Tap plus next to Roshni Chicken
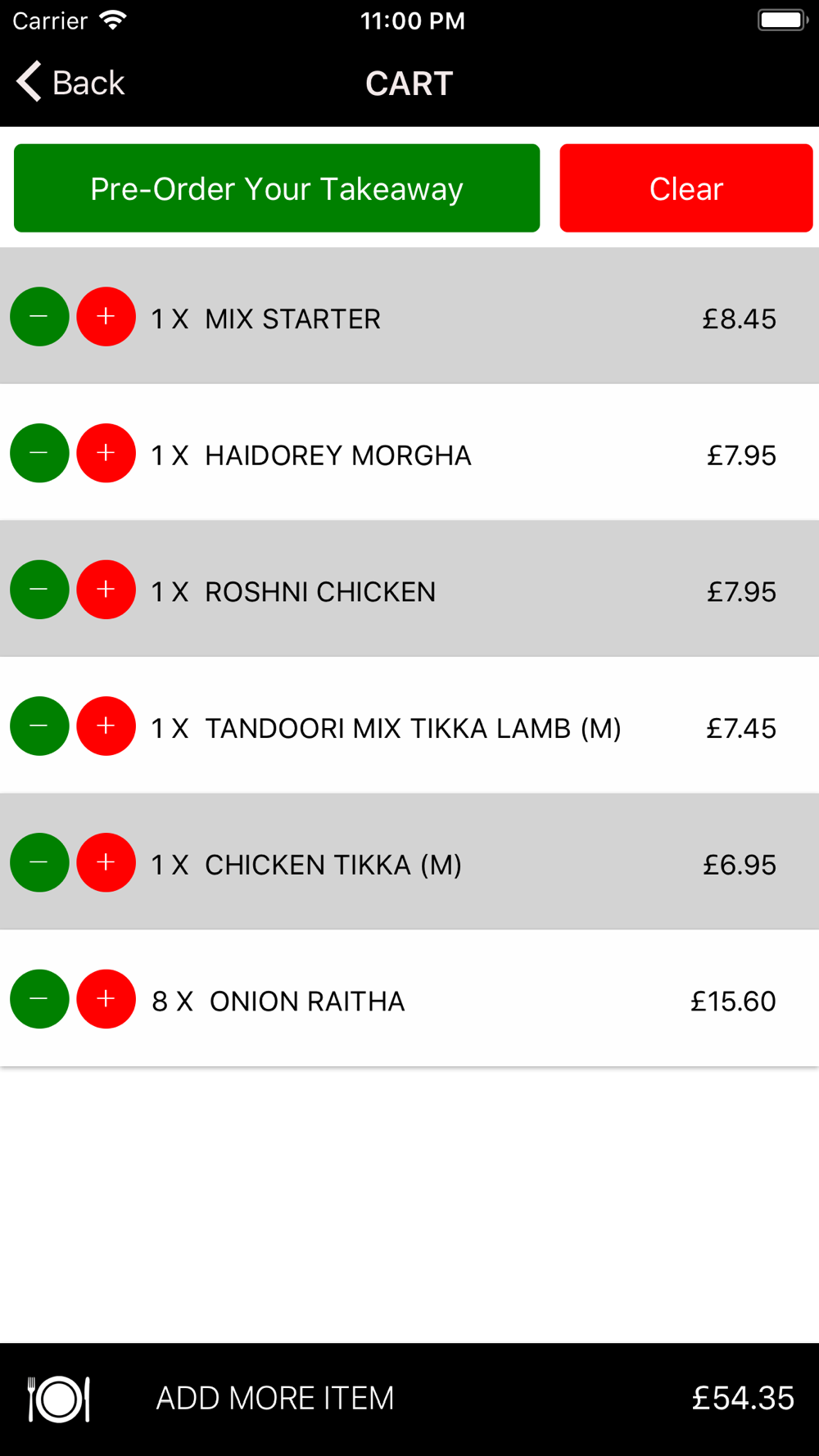The height and width of the screenshot is (1456, 819). [106, 590]
